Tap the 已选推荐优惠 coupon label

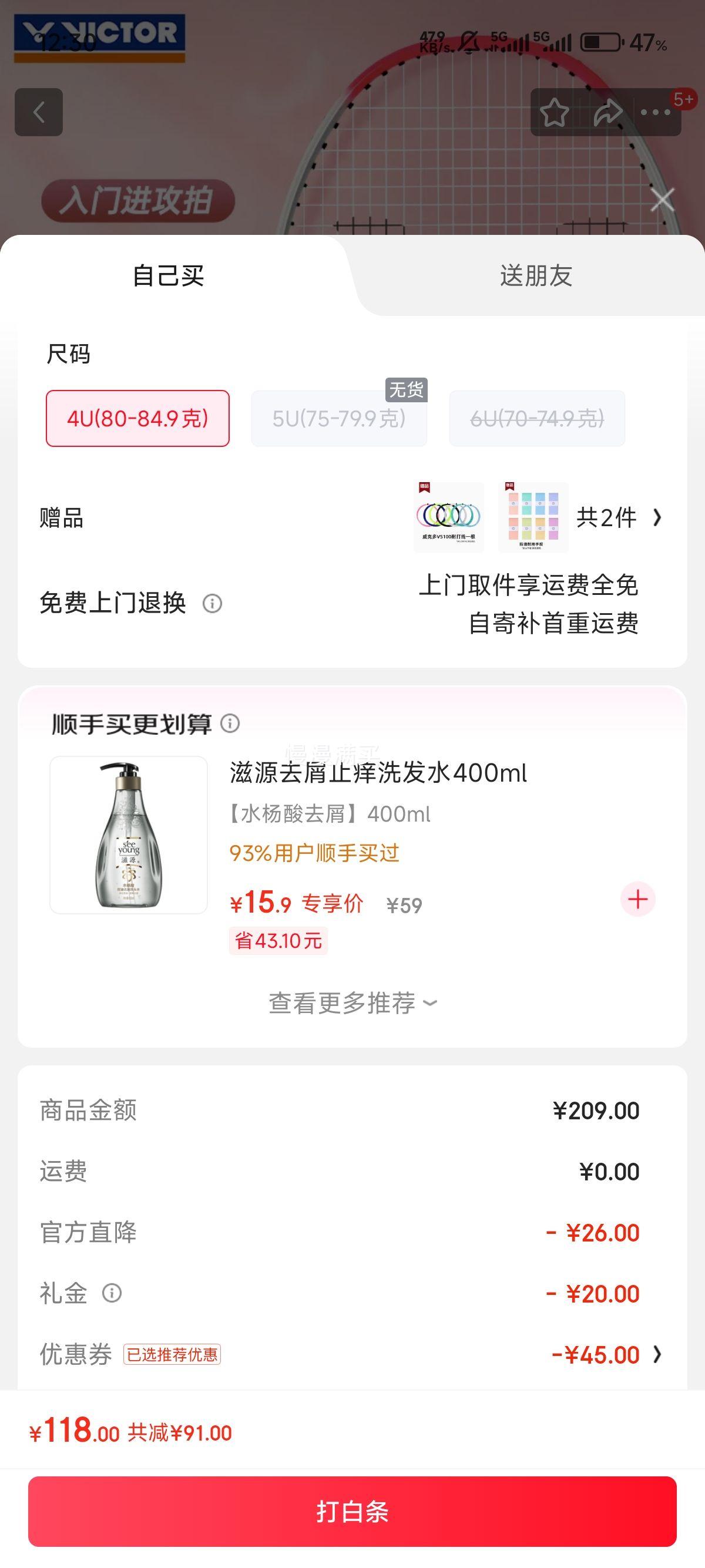(x=172, y=1358)
